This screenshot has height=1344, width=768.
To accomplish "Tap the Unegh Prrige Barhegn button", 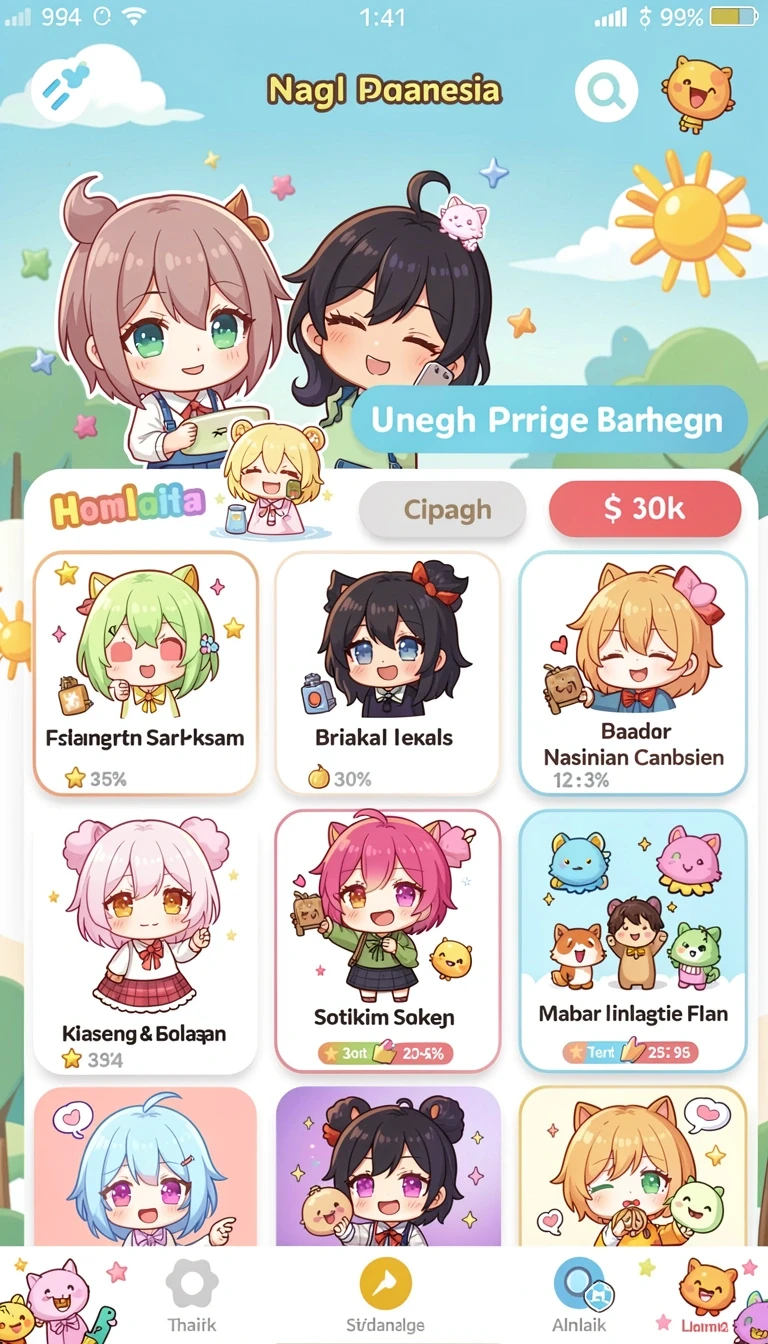I will pyautogui.click(x=549, y=420).
